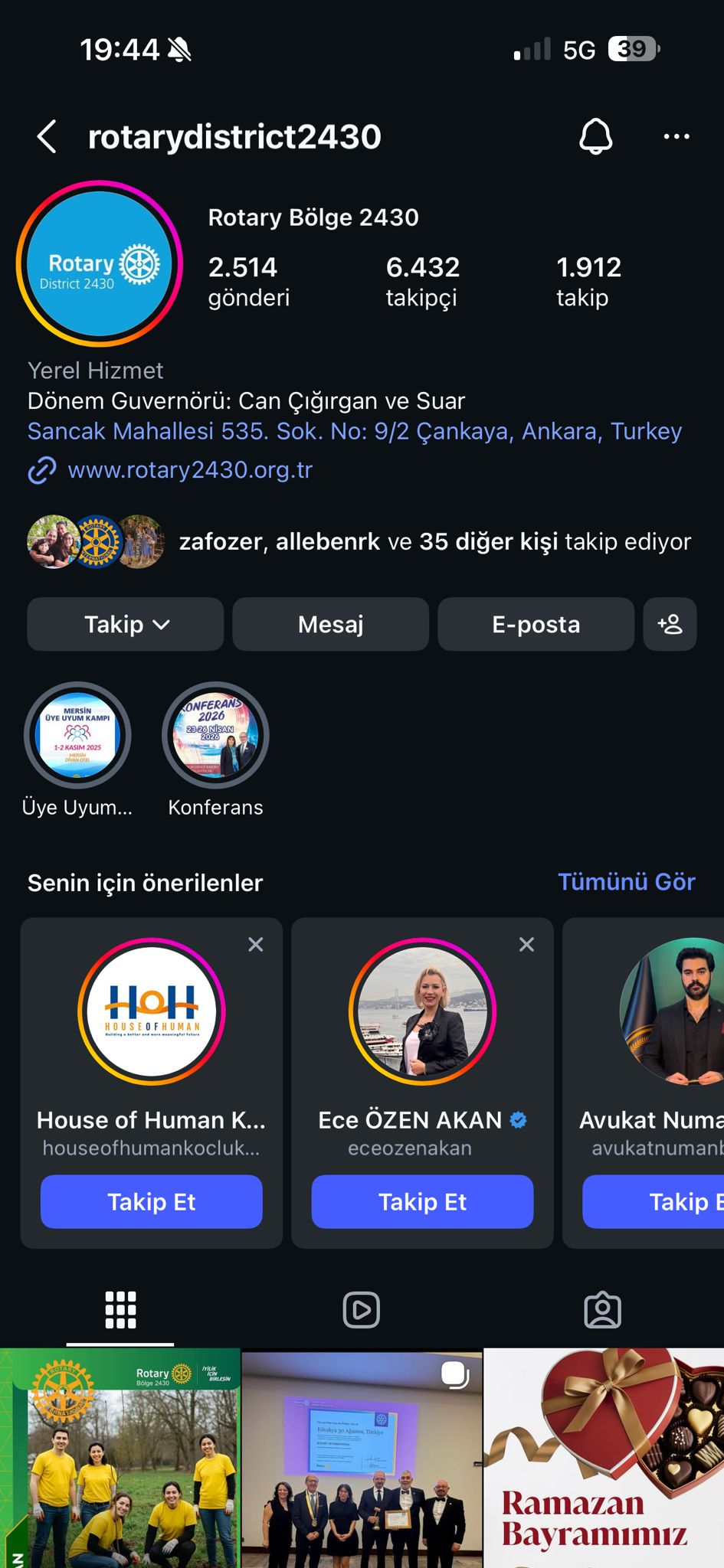Expand the Takip following dropdown
Viewport: 724px width, 1568px height.
click(x=126, y=624)
